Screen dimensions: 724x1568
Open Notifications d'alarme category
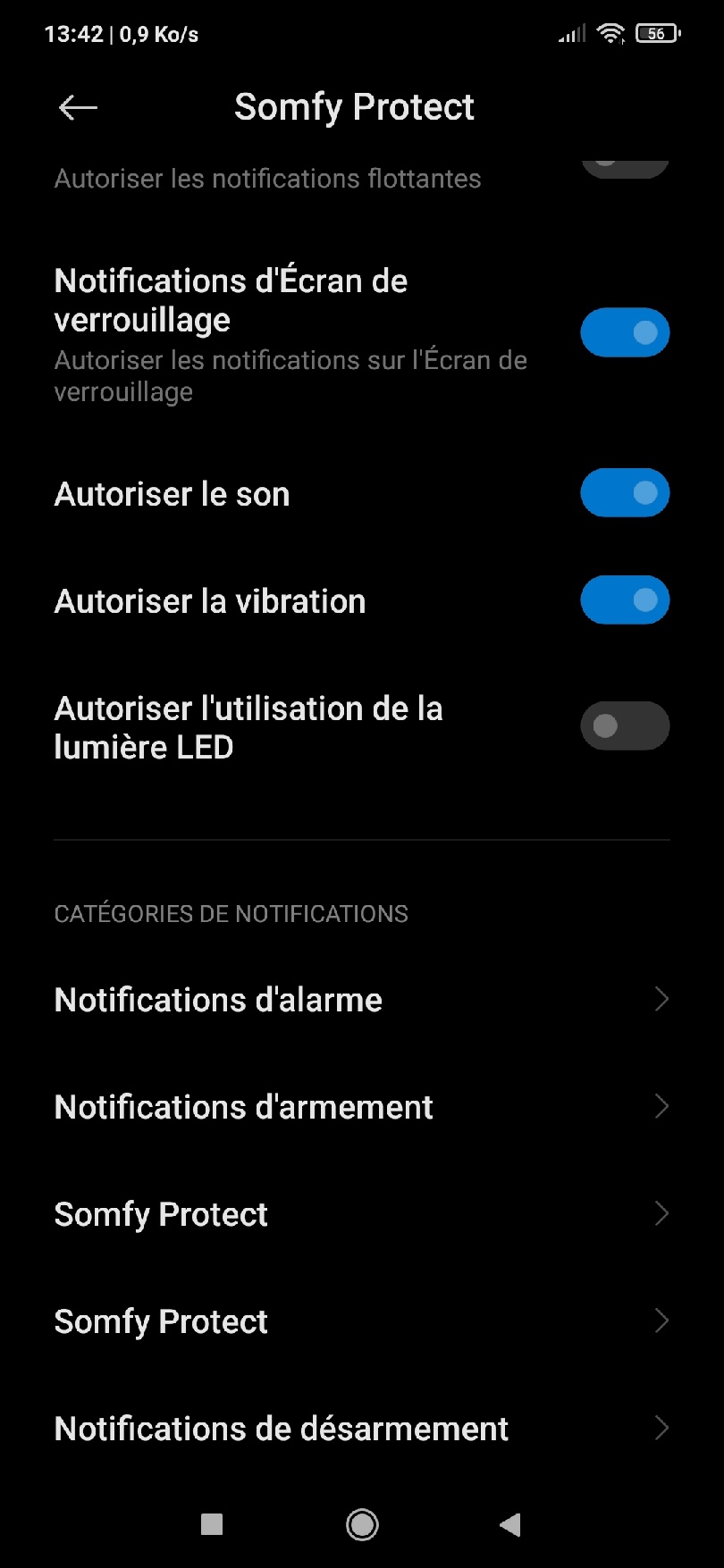362,1000
